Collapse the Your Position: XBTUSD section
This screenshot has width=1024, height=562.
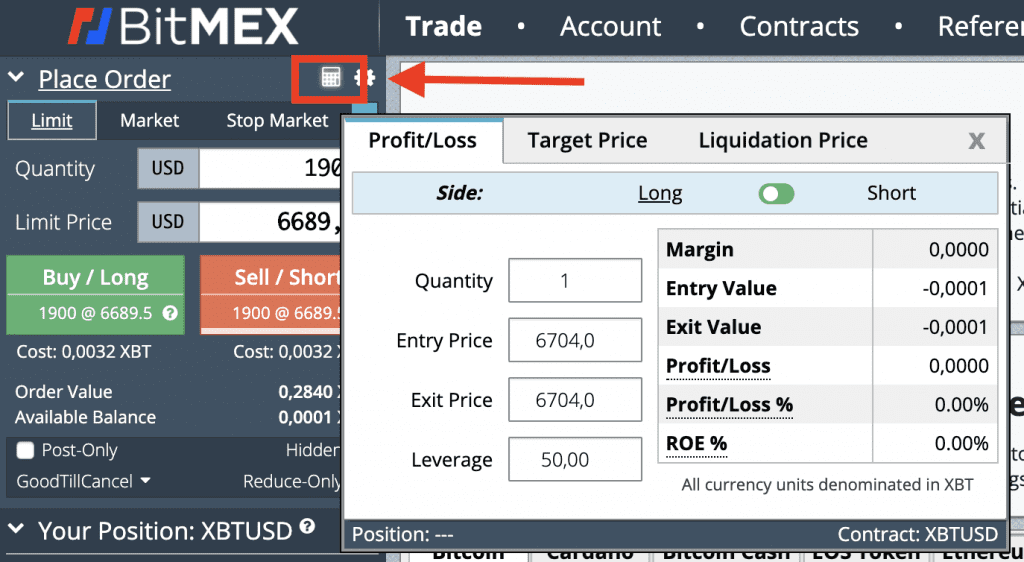click(x=17, y=528)
